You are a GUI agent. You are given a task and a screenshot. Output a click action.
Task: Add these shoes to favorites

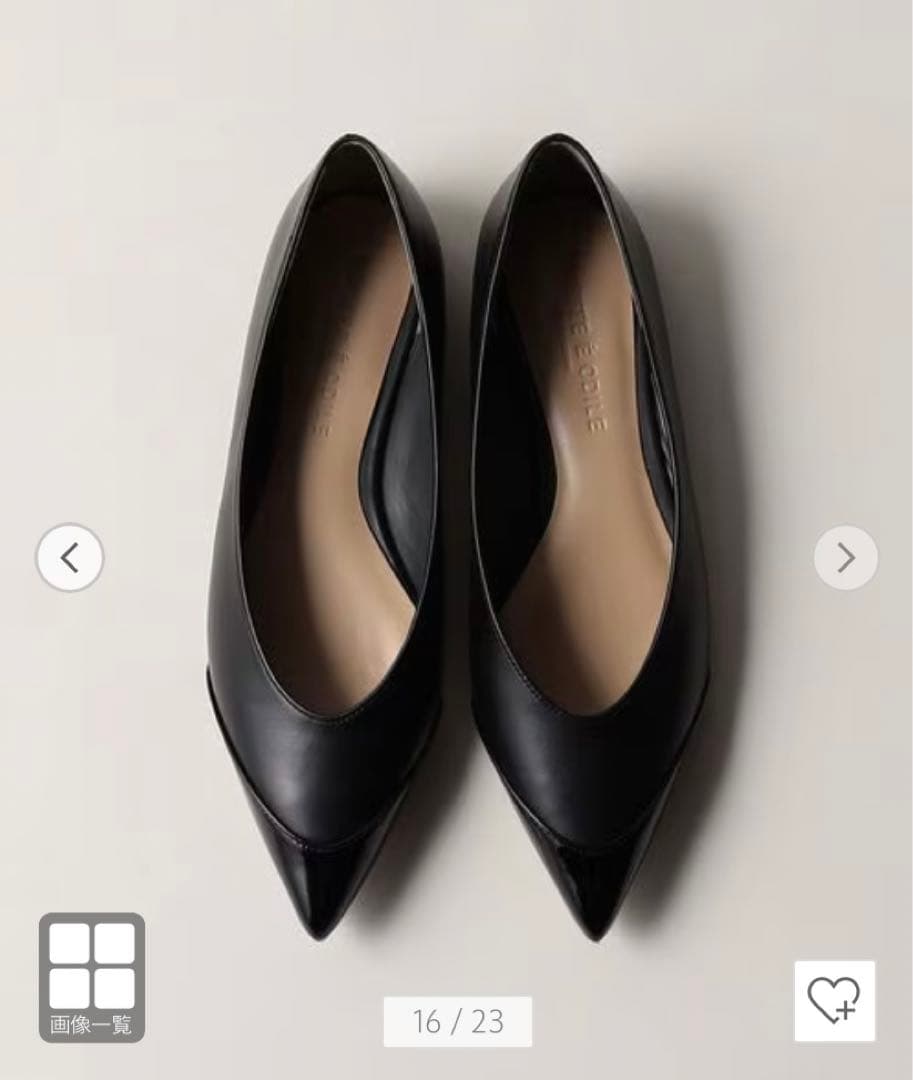pyautogui.click(x=834, y=1001)
